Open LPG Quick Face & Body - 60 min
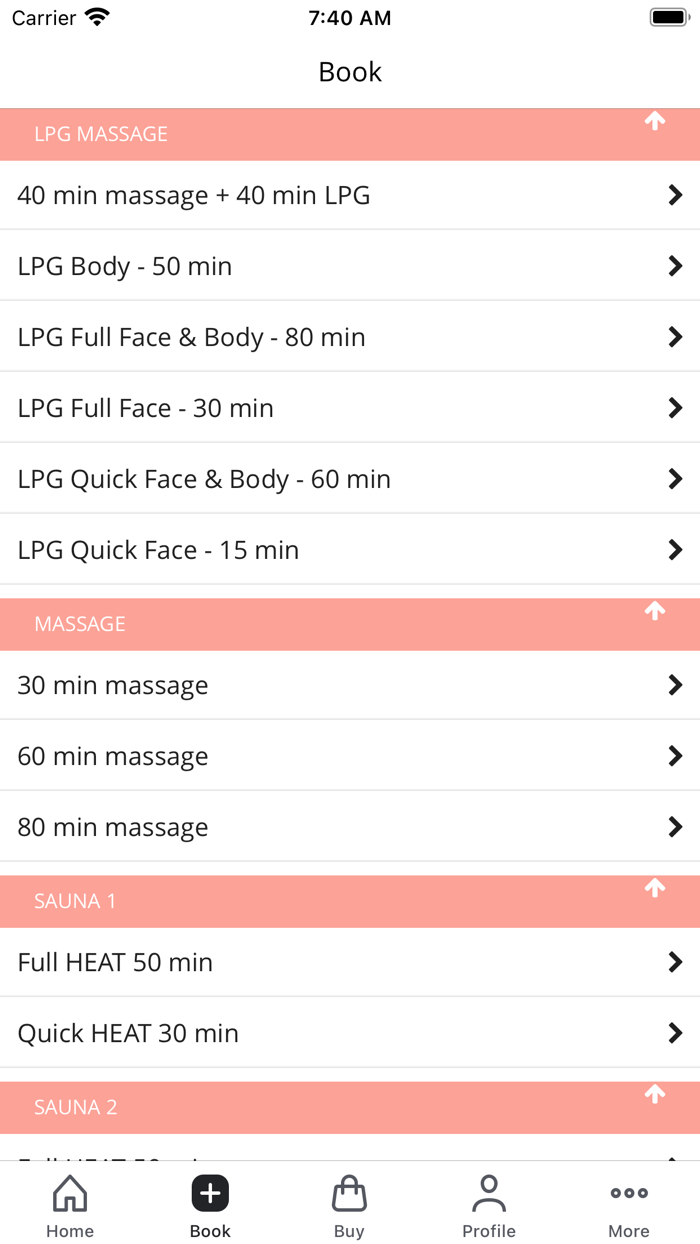700x1244 pixels. (350, 479)
